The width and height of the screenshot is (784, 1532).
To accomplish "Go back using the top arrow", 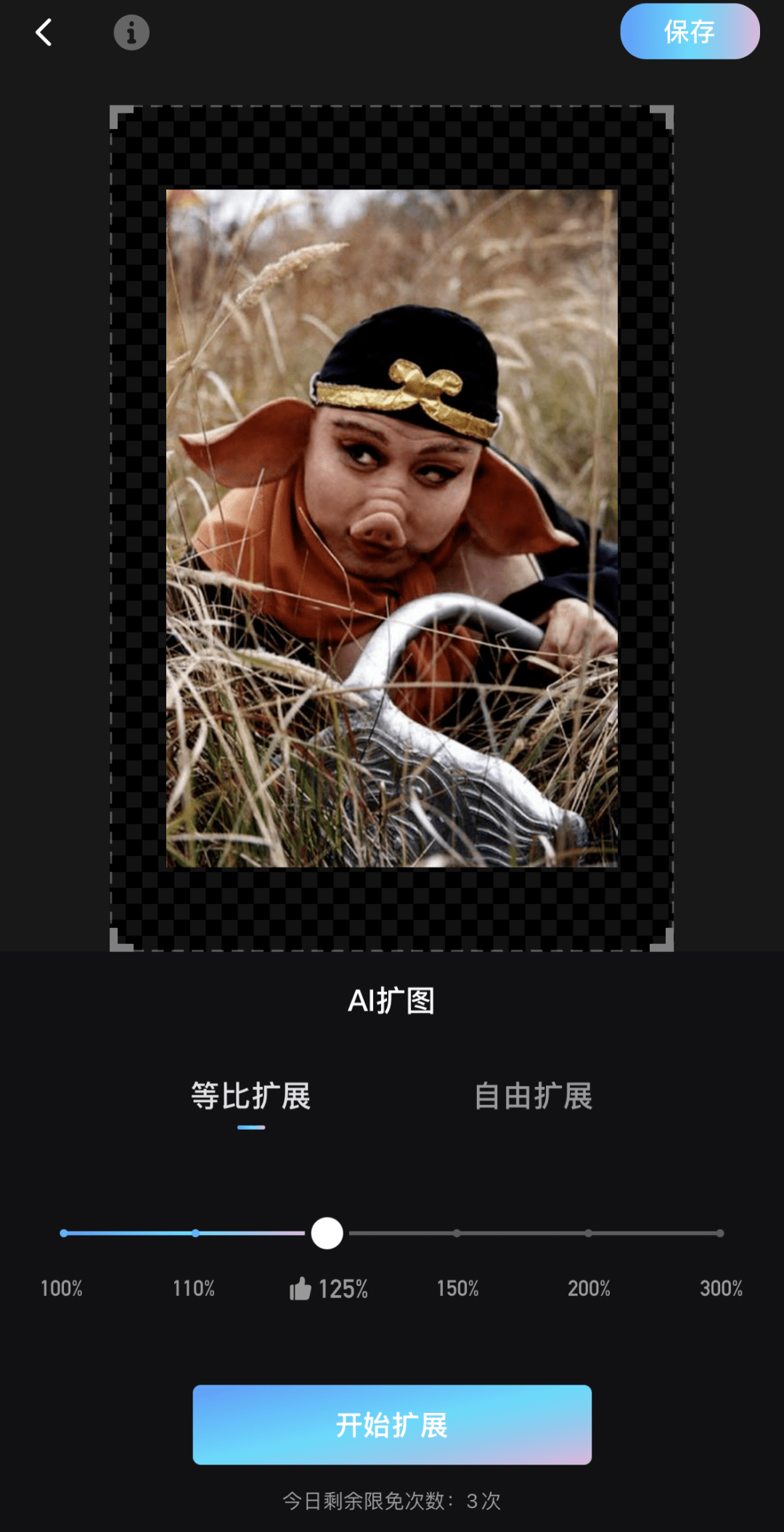I will pos(44,33).
